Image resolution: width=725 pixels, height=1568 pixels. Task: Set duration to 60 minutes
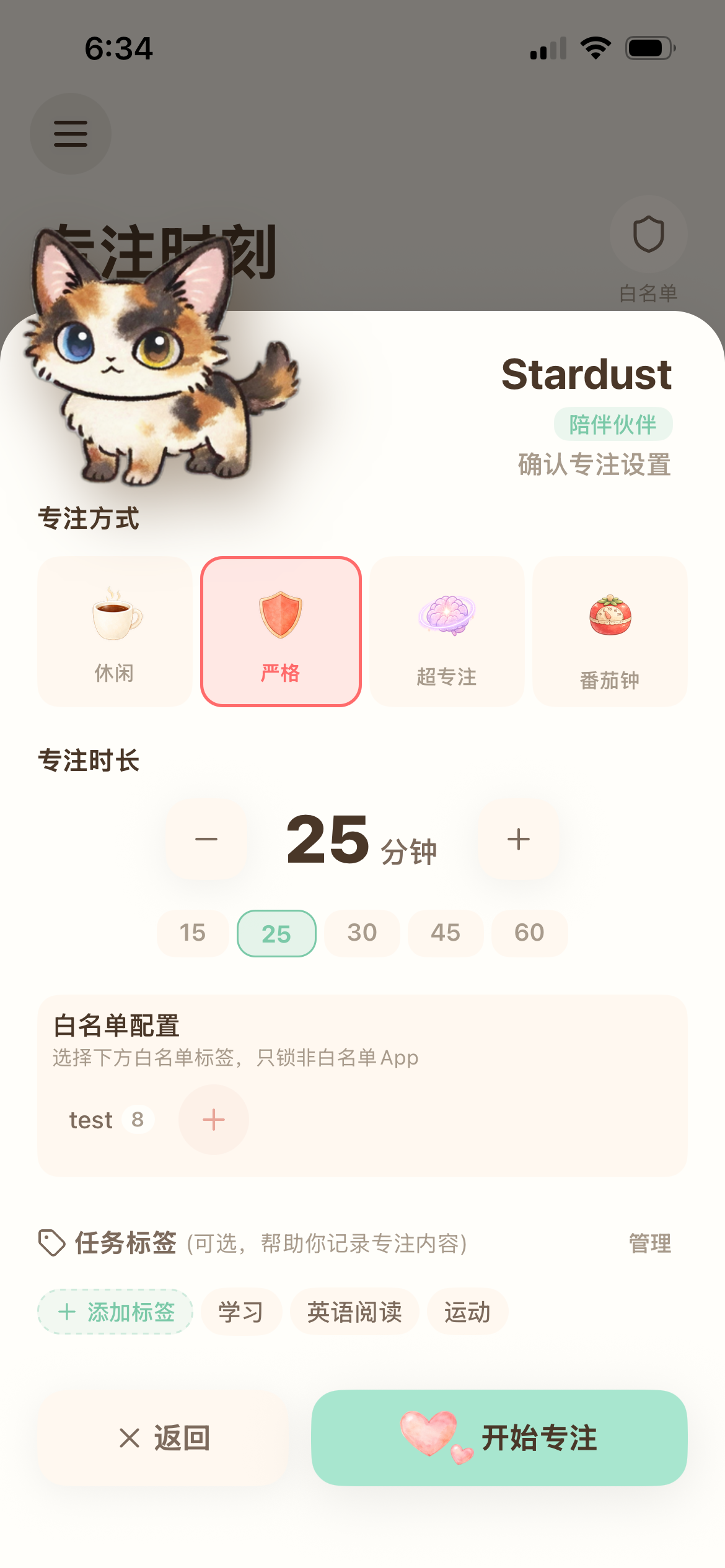[x=529, y=933]
